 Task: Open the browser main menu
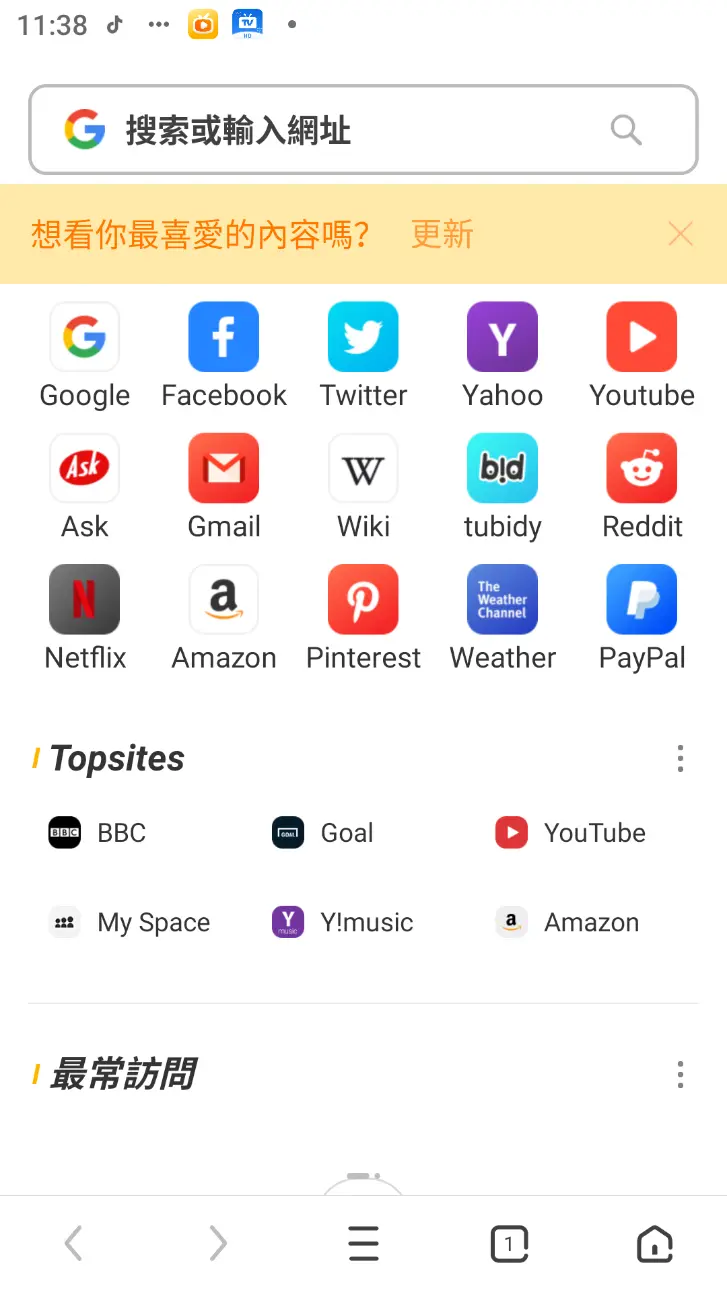[363, 1244]
